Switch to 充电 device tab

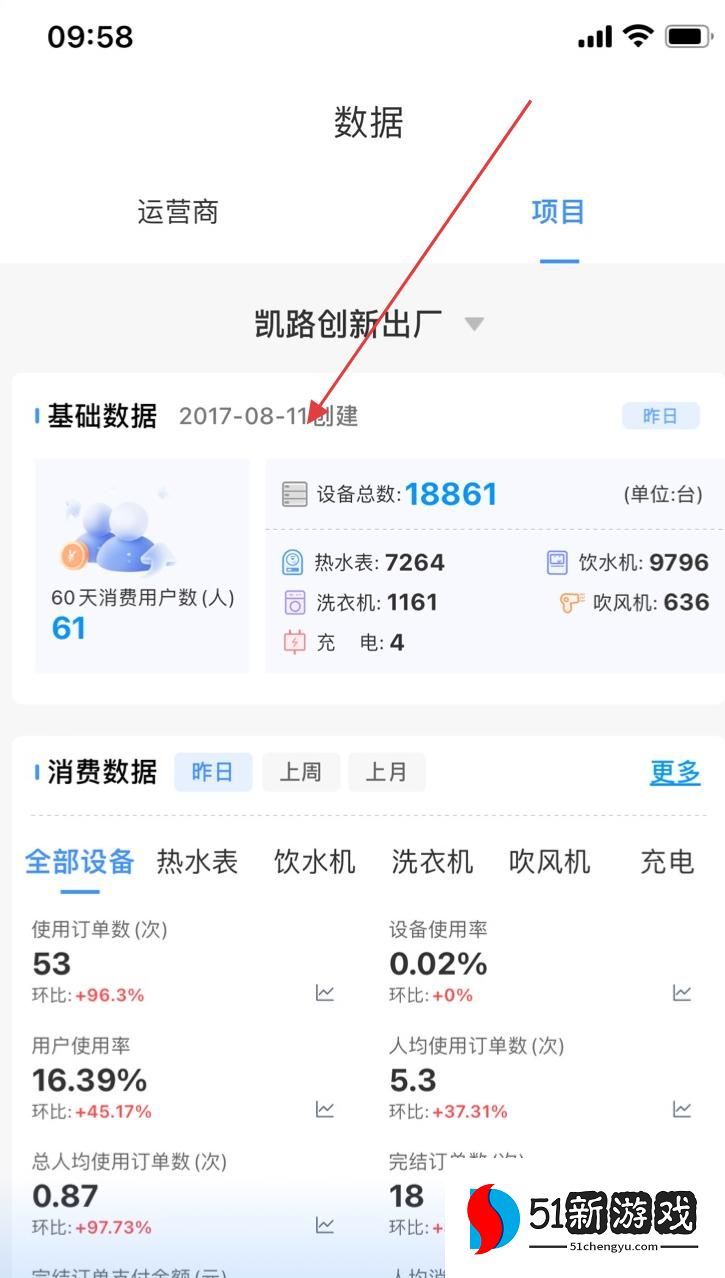coord(666,861)
